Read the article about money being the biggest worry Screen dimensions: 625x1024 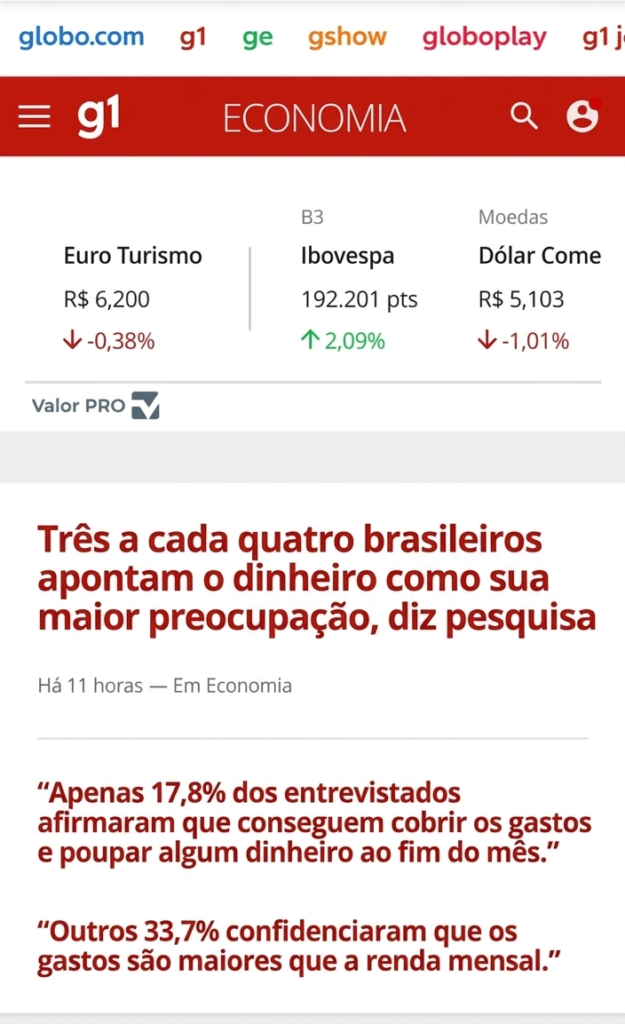316,579
